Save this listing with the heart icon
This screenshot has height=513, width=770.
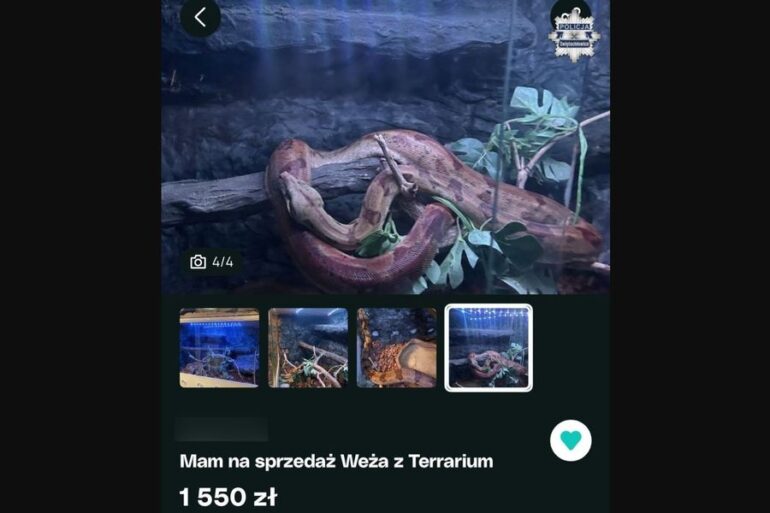(570, 441)
